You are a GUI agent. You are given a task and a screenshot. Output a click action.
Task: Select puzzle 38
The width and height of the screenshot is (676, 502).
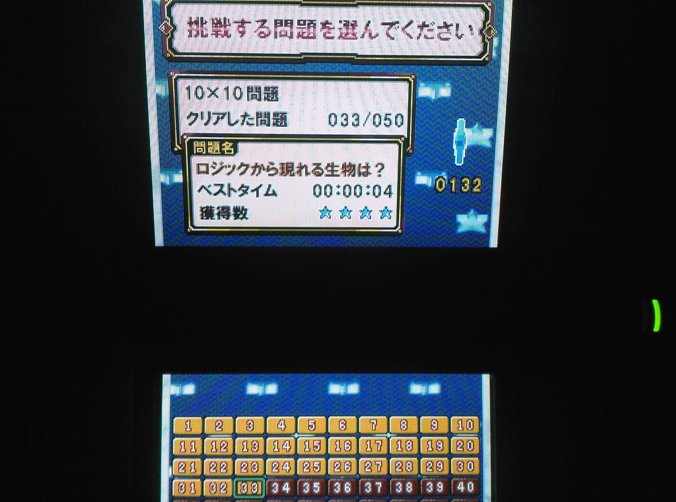point(404,488)
